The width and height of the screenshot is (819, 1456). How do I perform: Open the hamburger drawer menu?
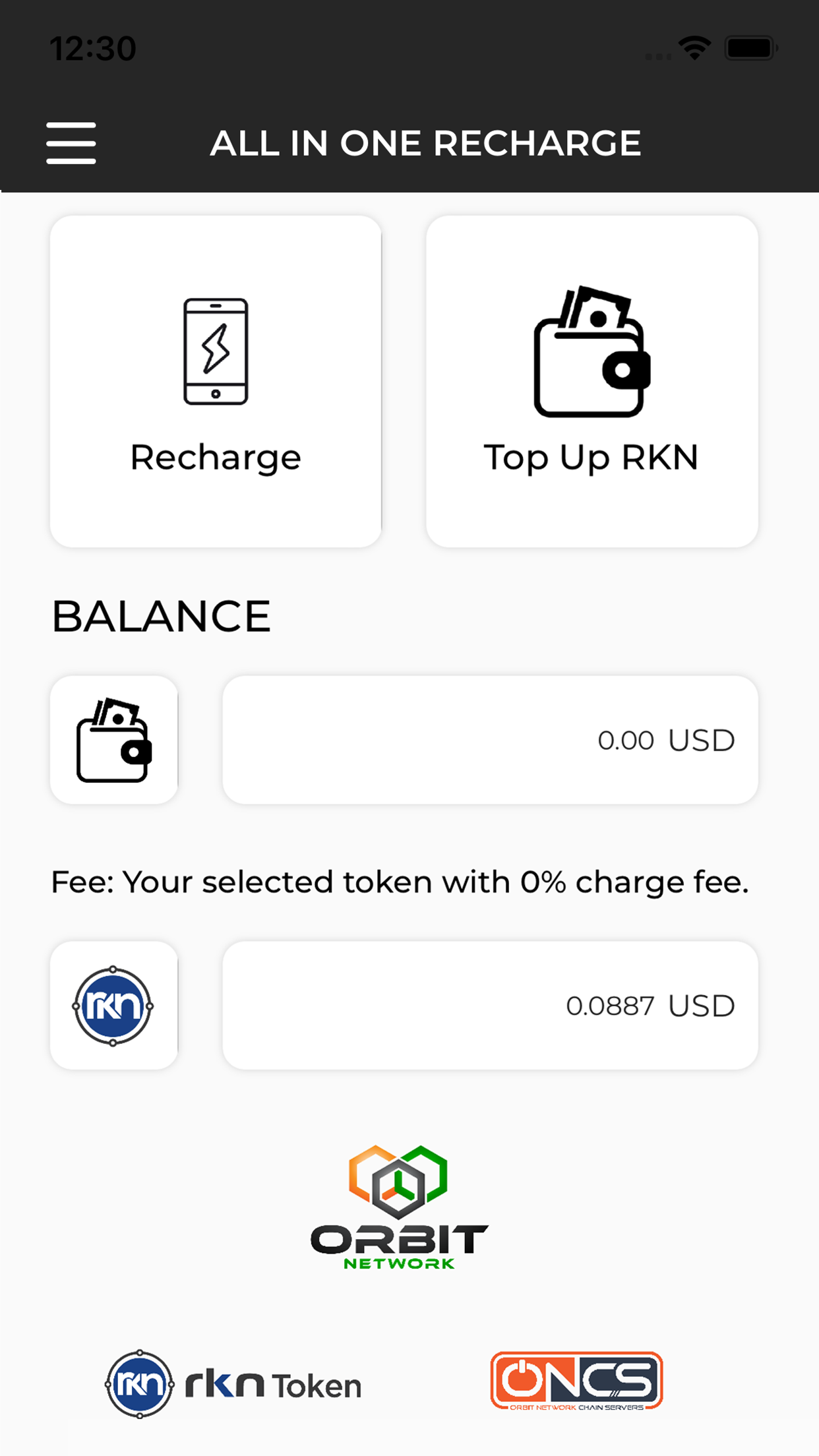[x=71, y=143]
